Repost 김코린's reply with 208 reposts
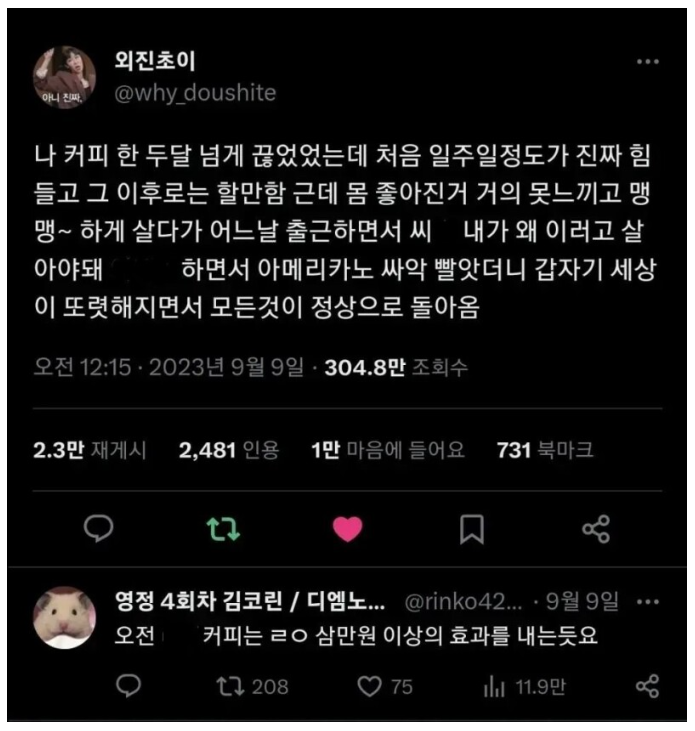This screenshot has width=695, height=731. click(x=252, y=685)
